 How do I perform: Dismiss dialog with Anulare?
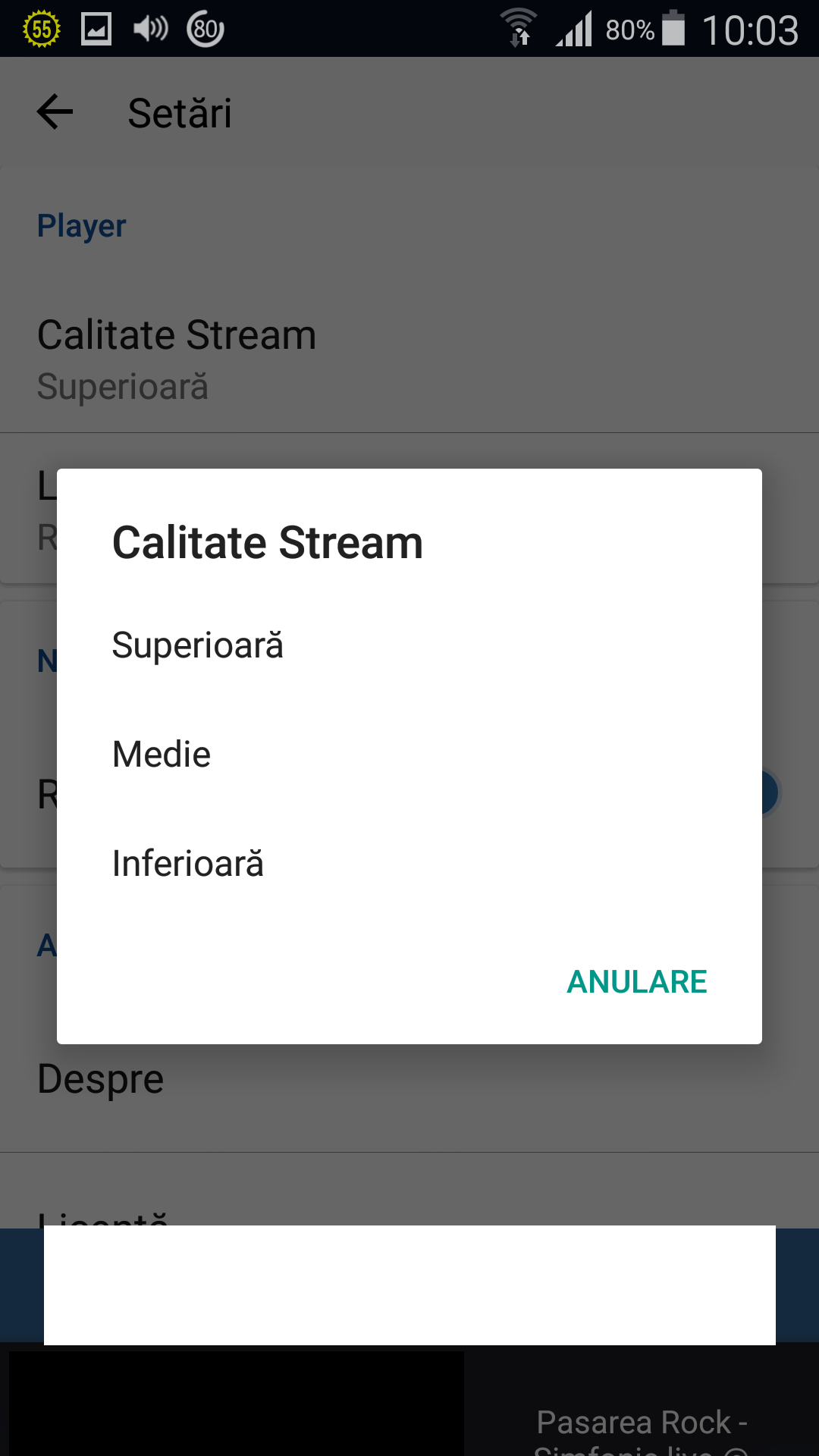636,981
